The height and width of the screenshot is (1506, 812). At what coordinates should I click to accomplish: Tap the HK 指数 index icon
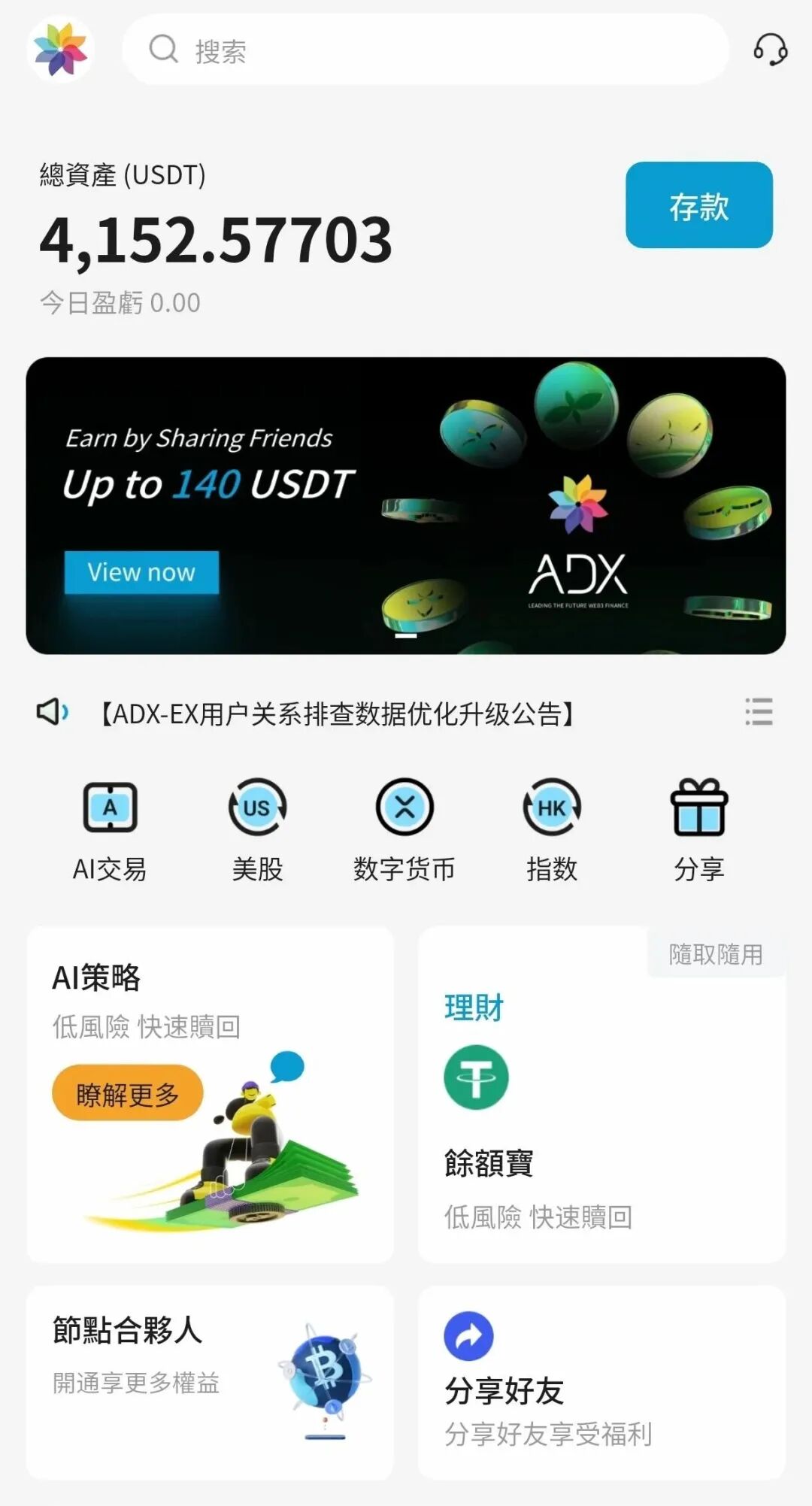tap(552, 806)
